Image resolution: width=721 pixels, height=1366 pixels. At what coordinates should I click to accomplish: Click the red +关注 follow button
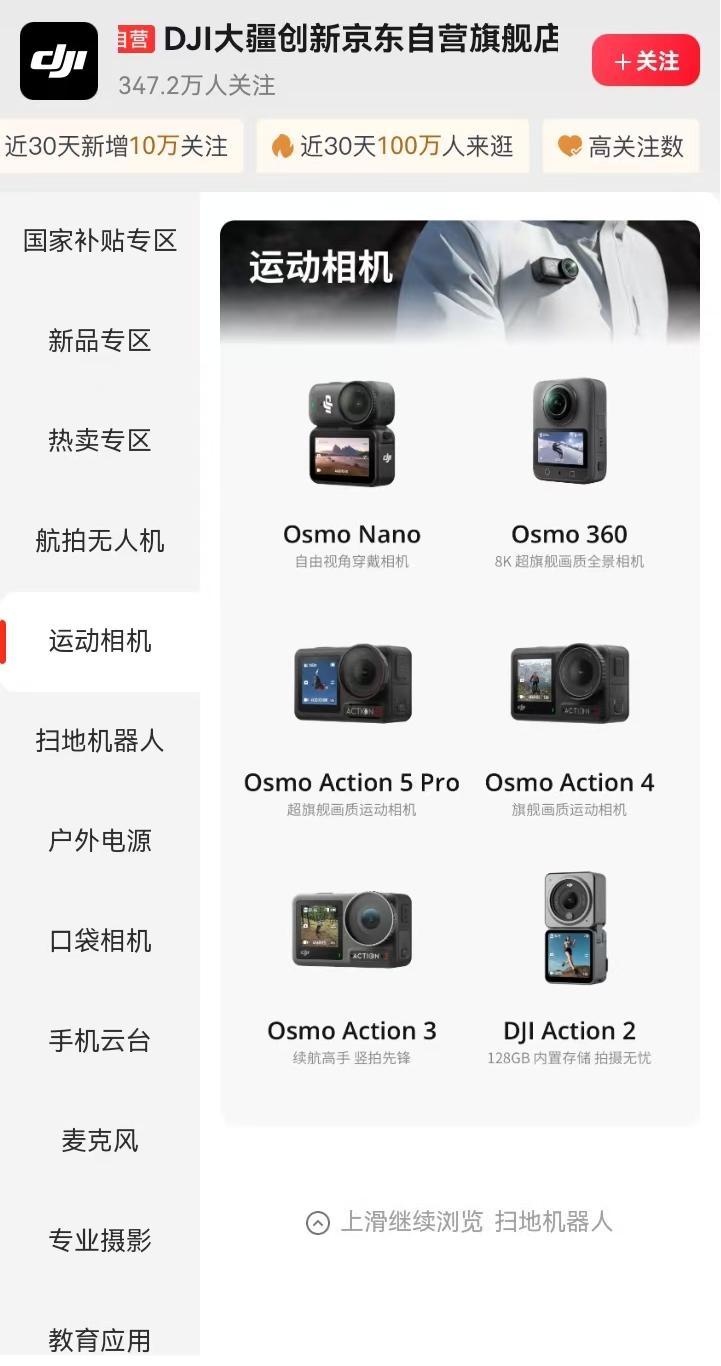[x=645, y=60]
